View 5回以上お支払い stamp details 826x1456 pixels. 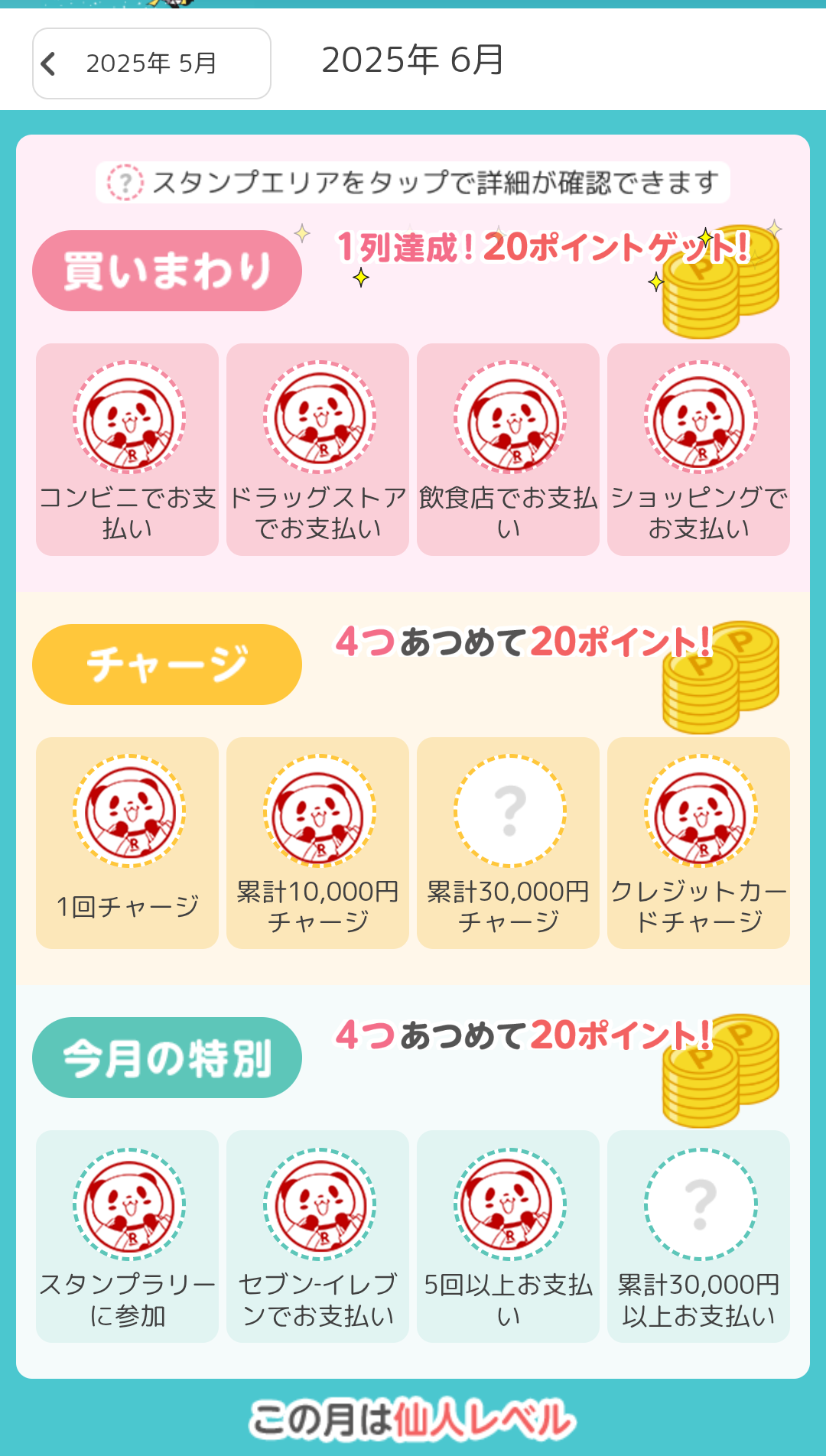click(x=509, y=1236)
